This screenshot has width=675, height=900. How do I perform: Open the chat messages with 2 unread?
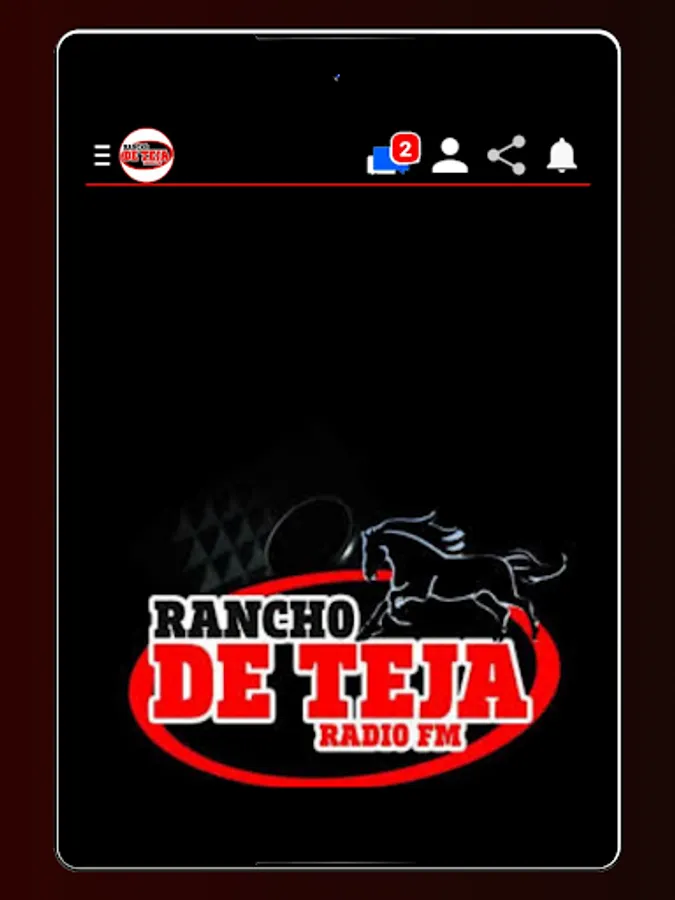(x=389, y=157)
